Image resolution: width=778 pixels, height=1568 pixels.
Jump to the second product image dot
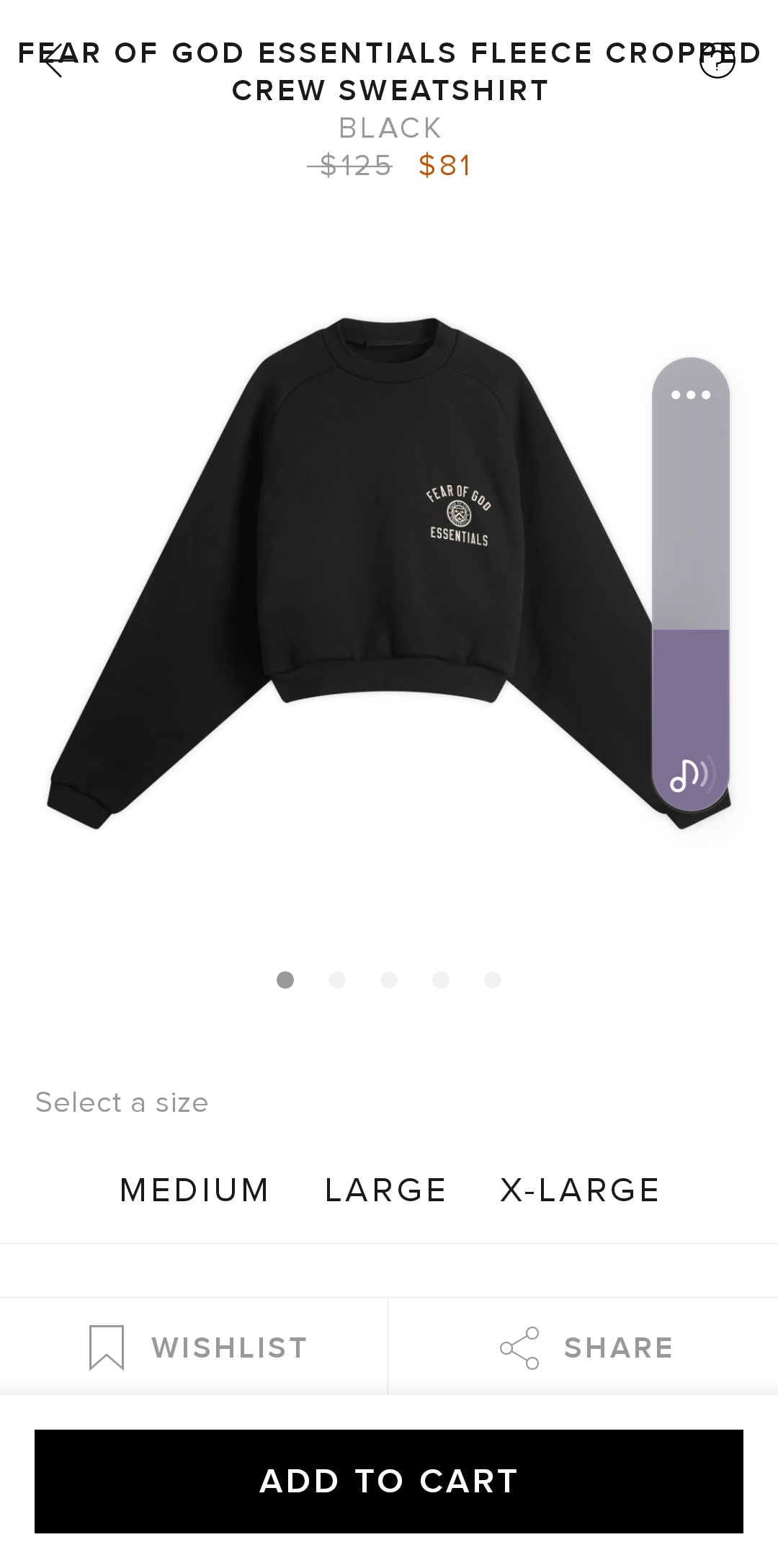tap(337, 980)
